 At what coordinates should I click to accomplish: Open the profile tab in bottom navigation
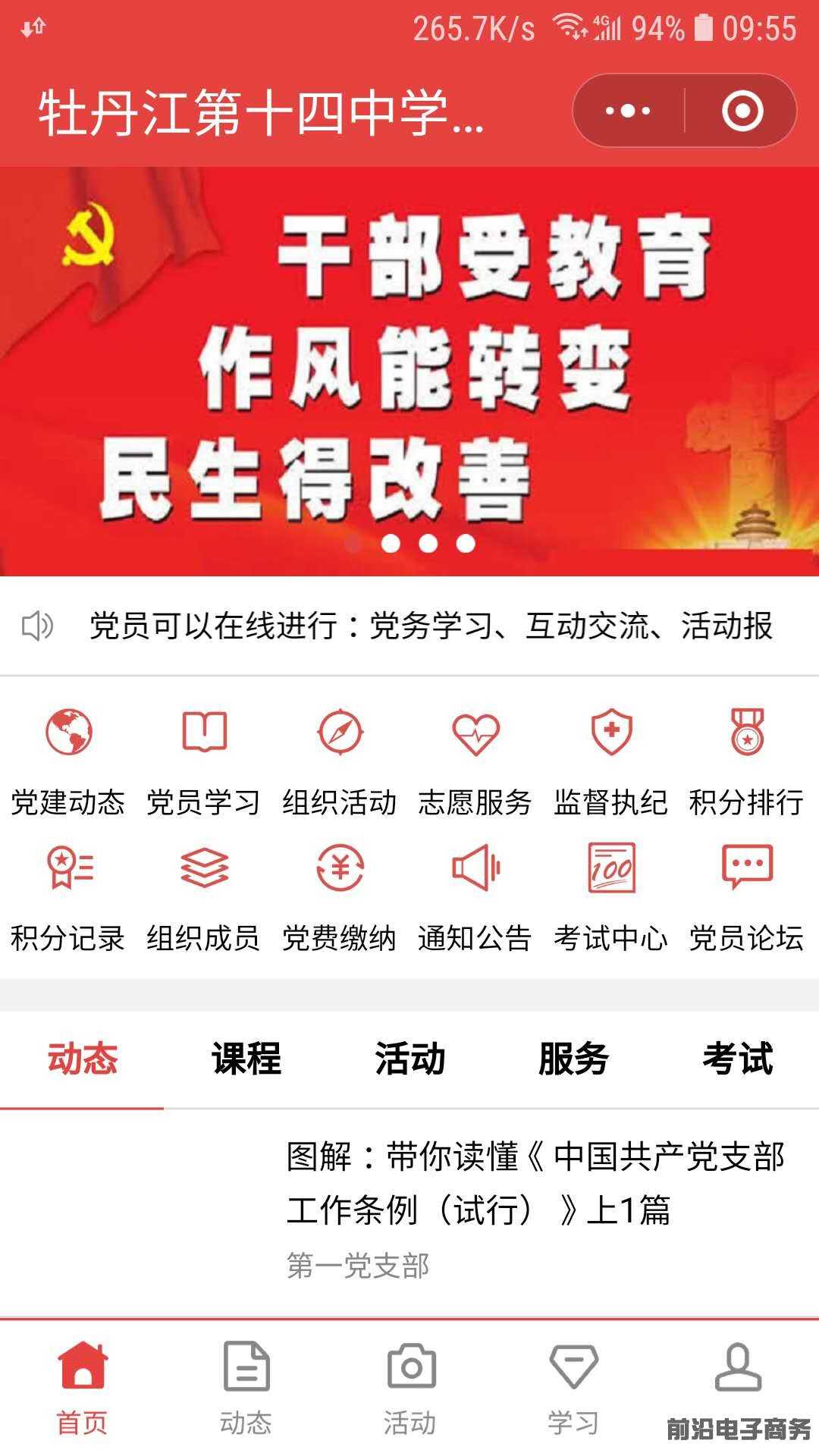[738, 1380]
